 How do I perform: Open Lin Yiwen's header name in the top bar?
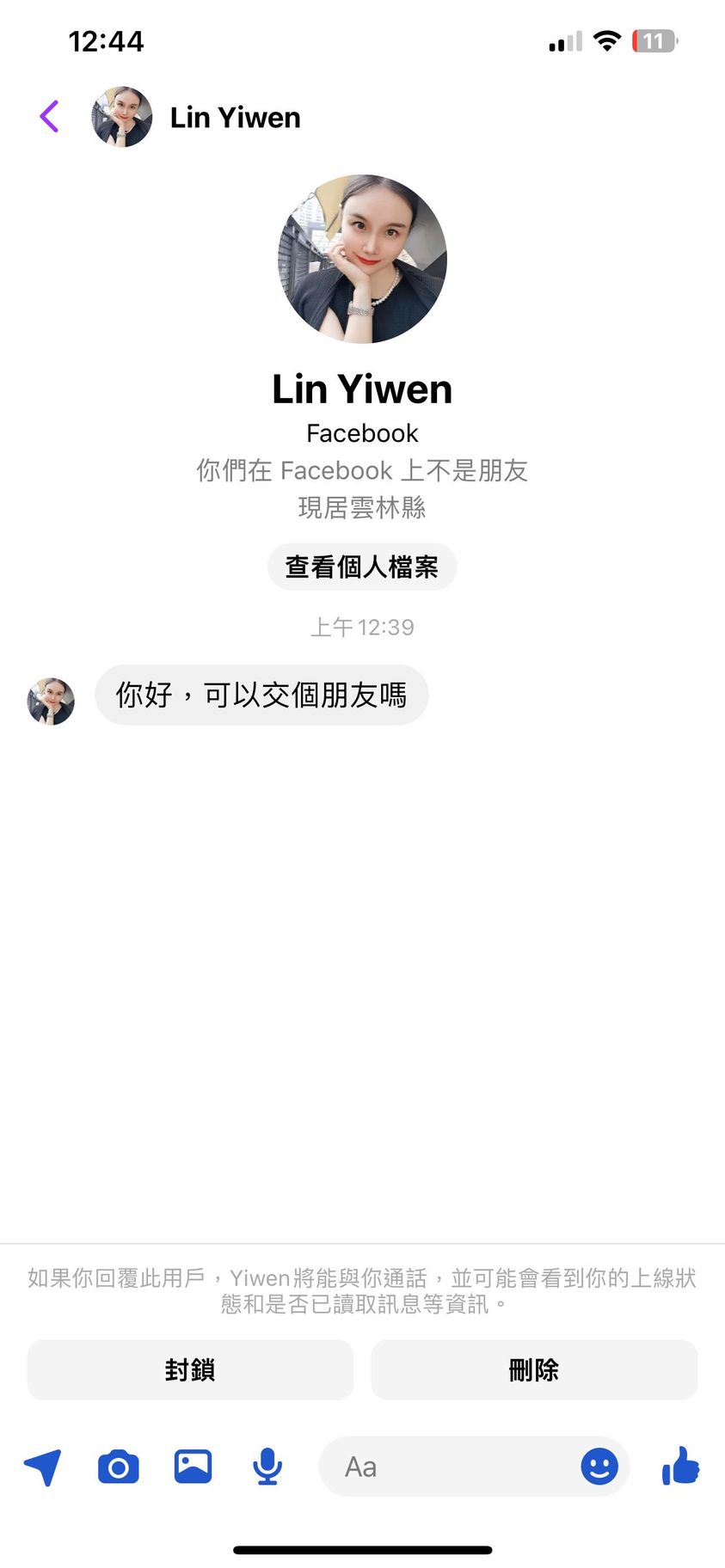[235, 118]
